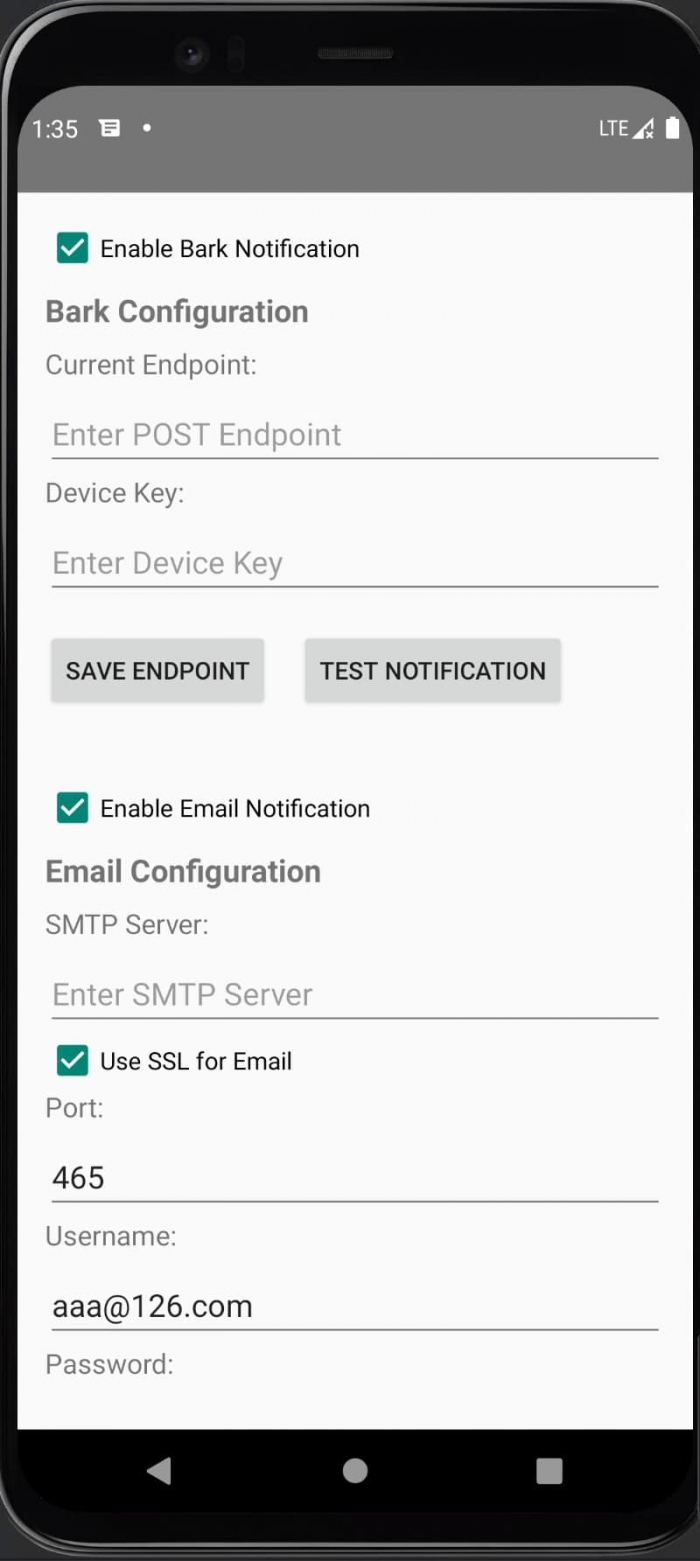The image size is (700, 1561).
Task: Uncheck Enable Bark Notification
Action: [73, 248]
